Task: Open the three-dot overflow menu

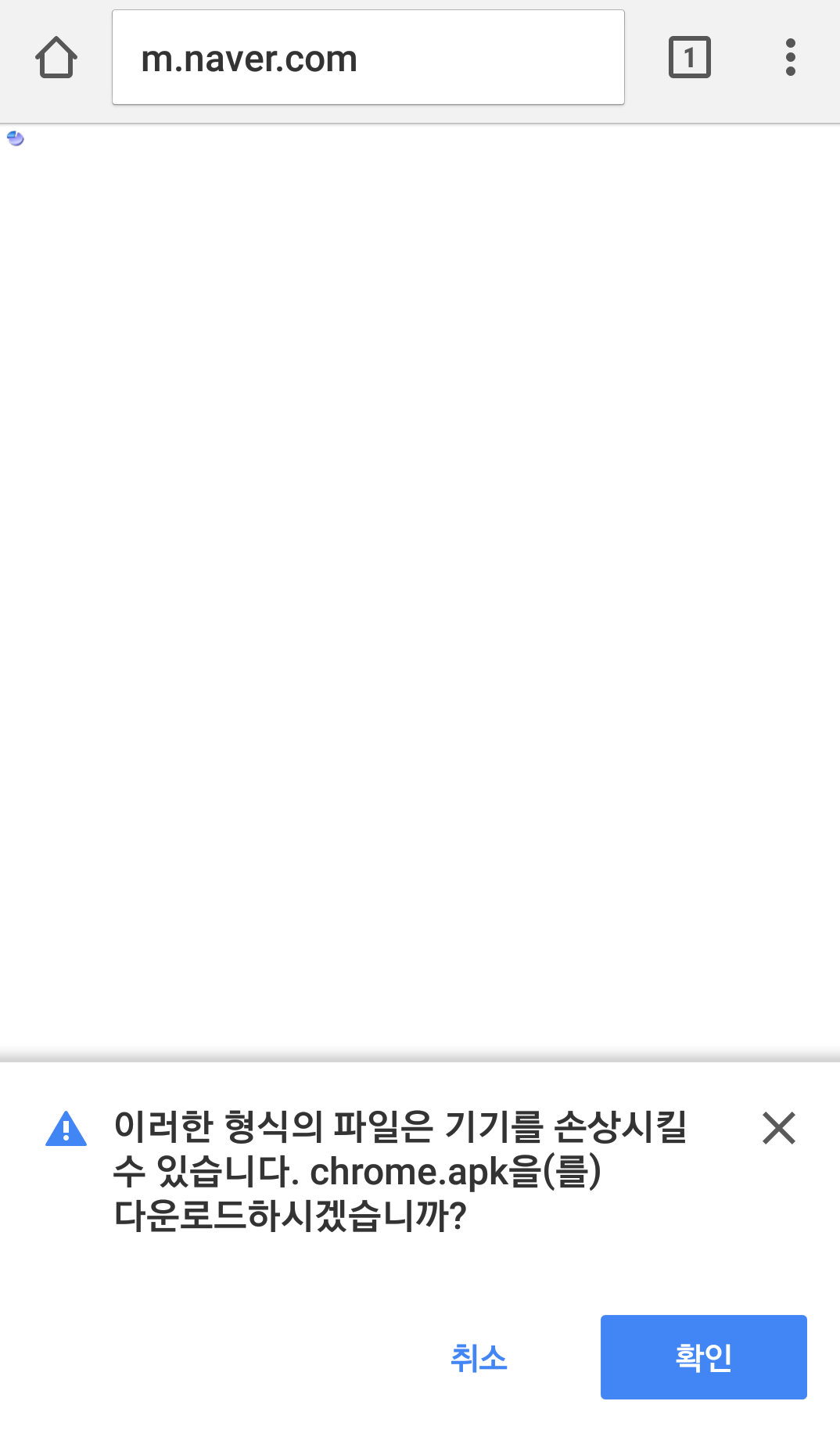Action: pyautogui.click(x=790, y=58)
